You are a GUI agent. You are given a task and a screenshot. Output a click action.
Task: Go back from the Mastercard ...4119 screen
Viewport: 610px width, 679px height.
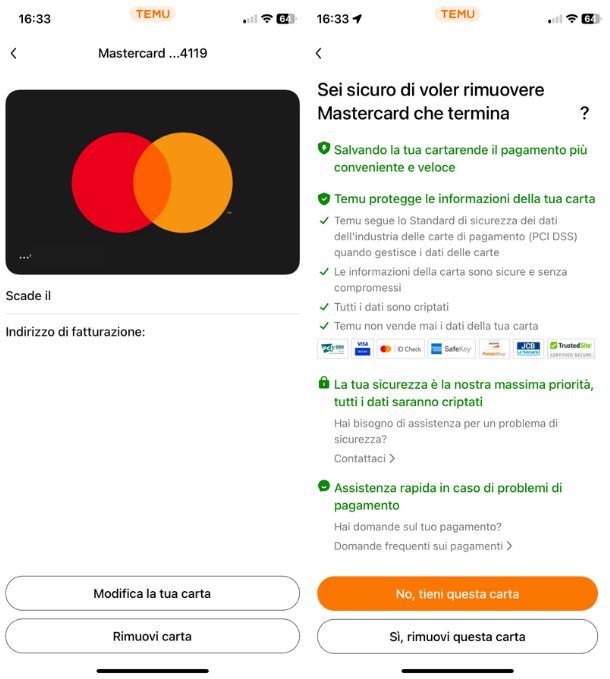[x=13, y=53]
